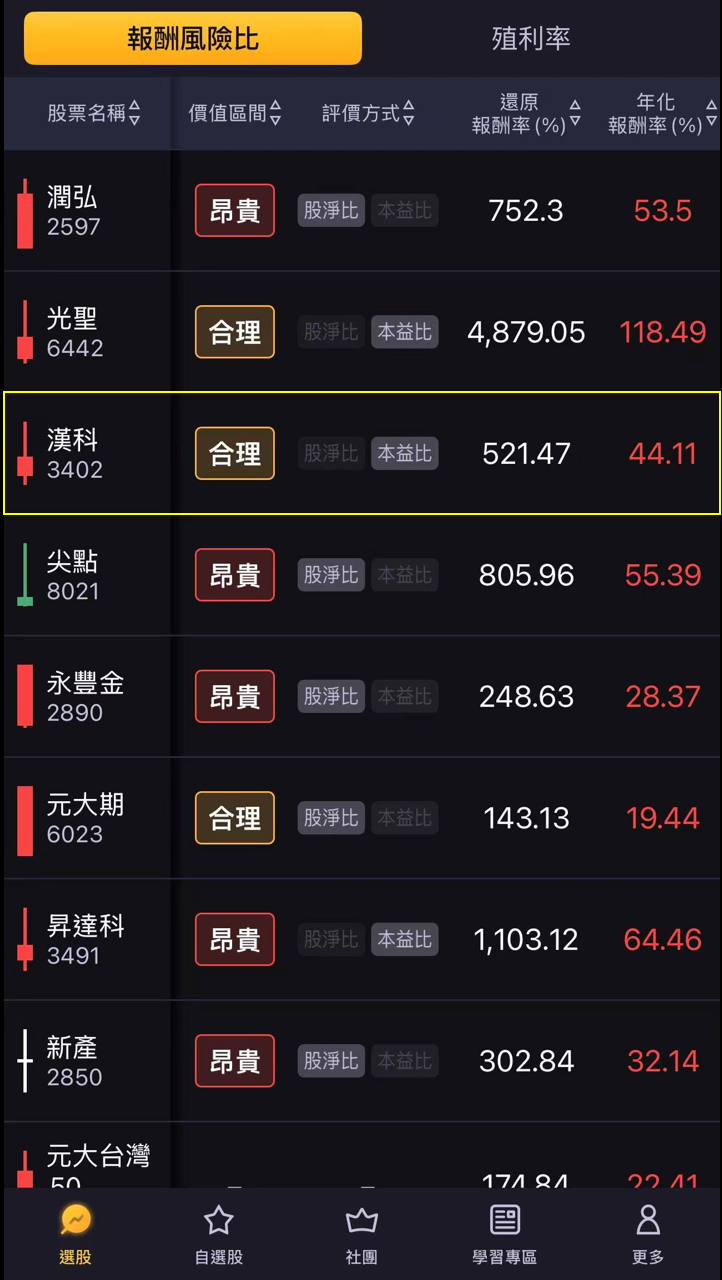Click the 合理 badge for 光聖
Screen dimensions: 722x1280
pos(234,332)
